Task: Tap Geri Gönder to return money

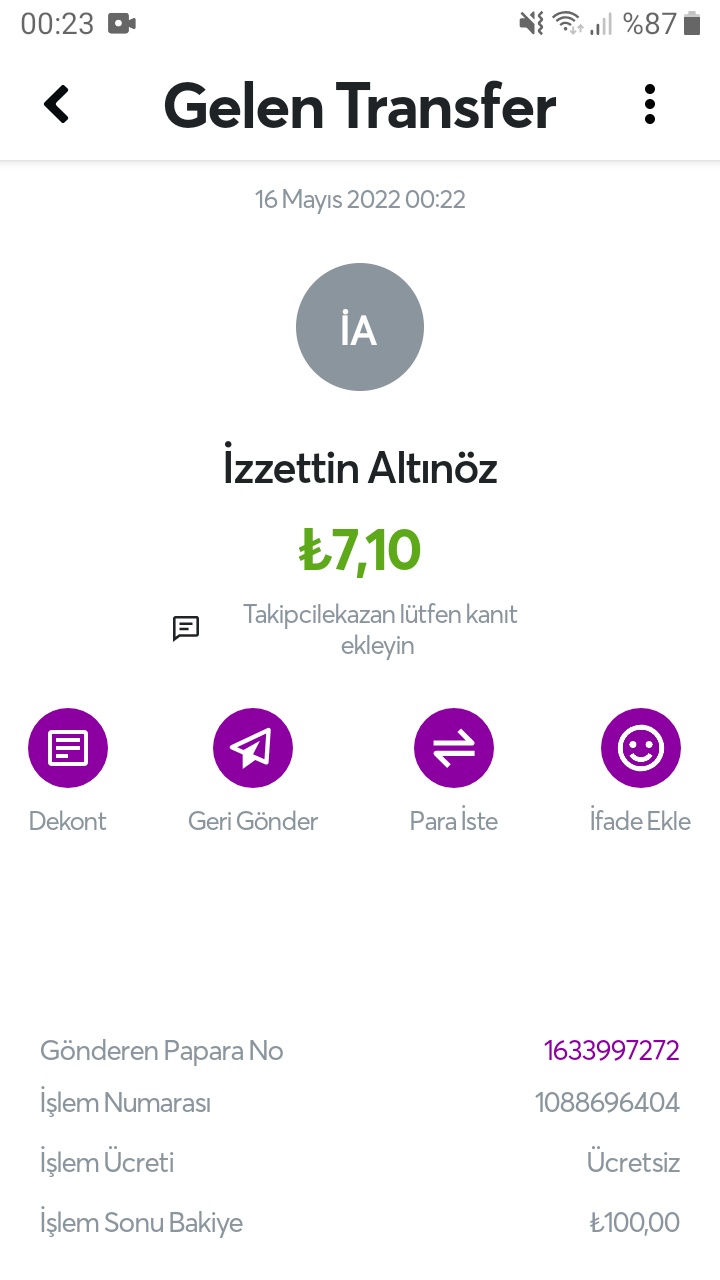Action: pos(253,748)
